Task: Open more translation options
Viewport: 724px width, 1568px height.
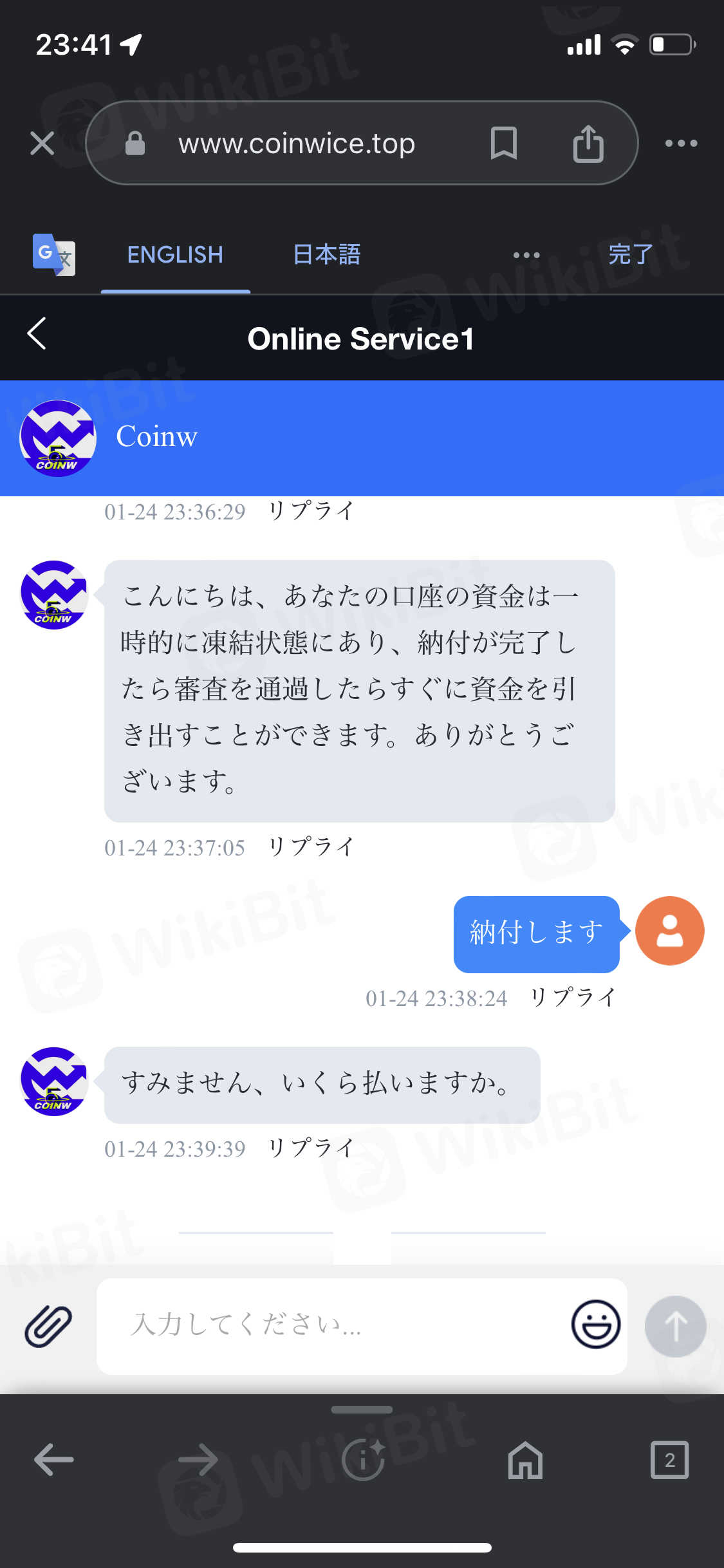Action: click(526, 256)
